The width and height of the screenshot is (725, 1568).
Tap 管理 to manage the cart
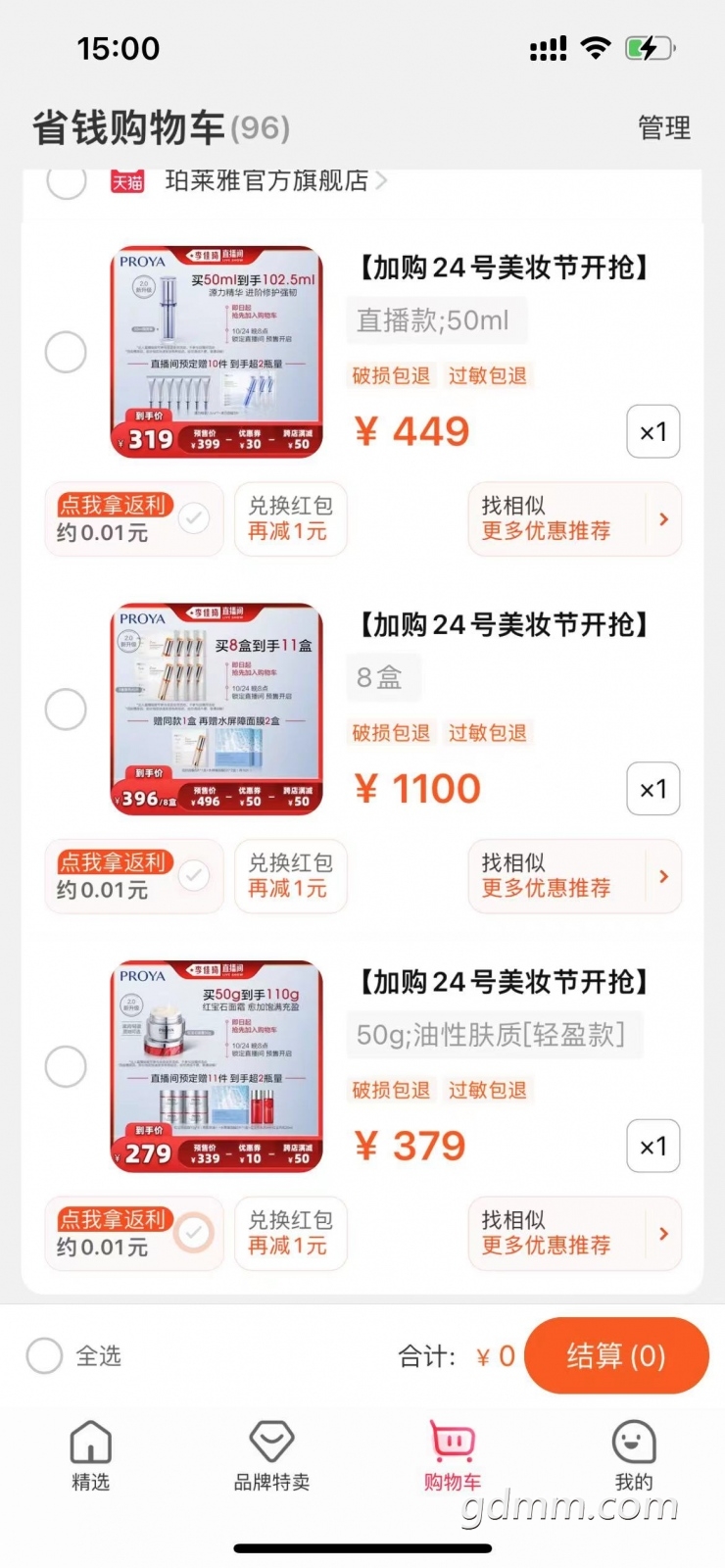coord(663,127)
